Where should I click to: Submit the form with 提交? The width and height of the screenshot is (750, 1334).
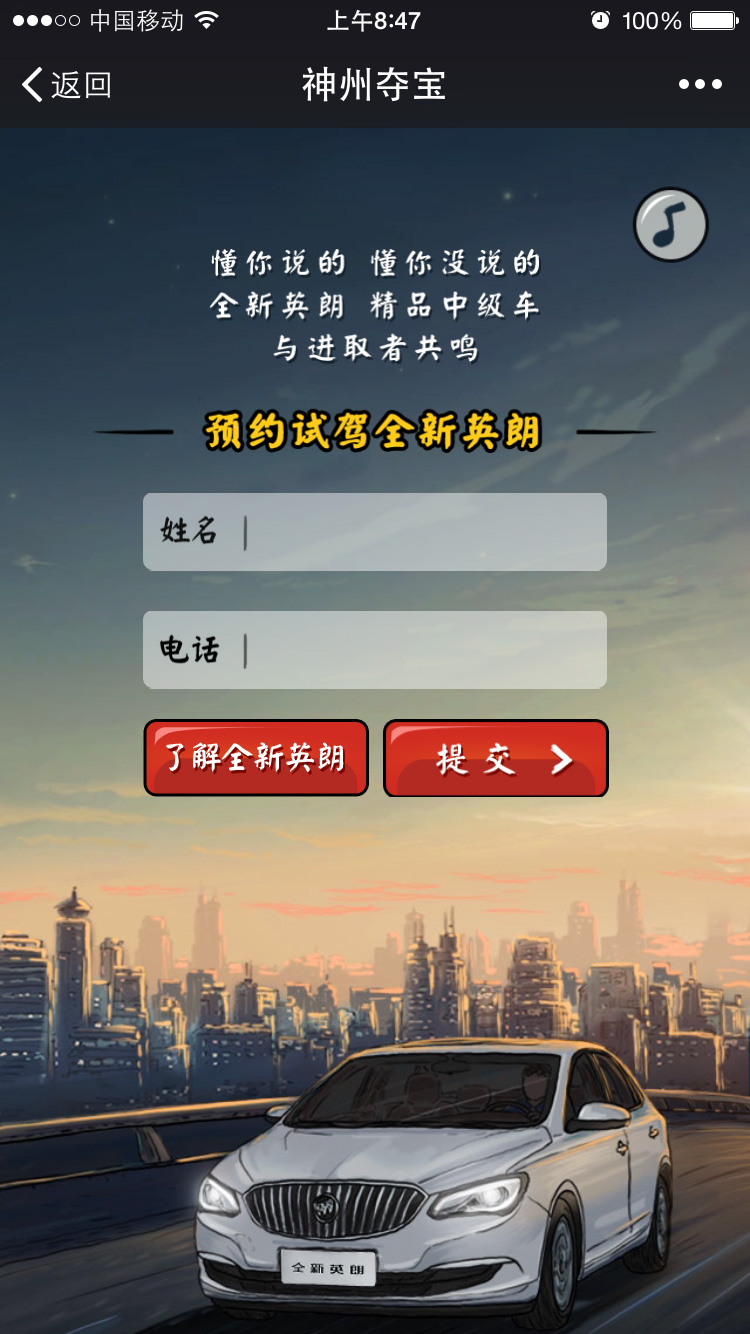pyautogui.click(x=496, y=759)
